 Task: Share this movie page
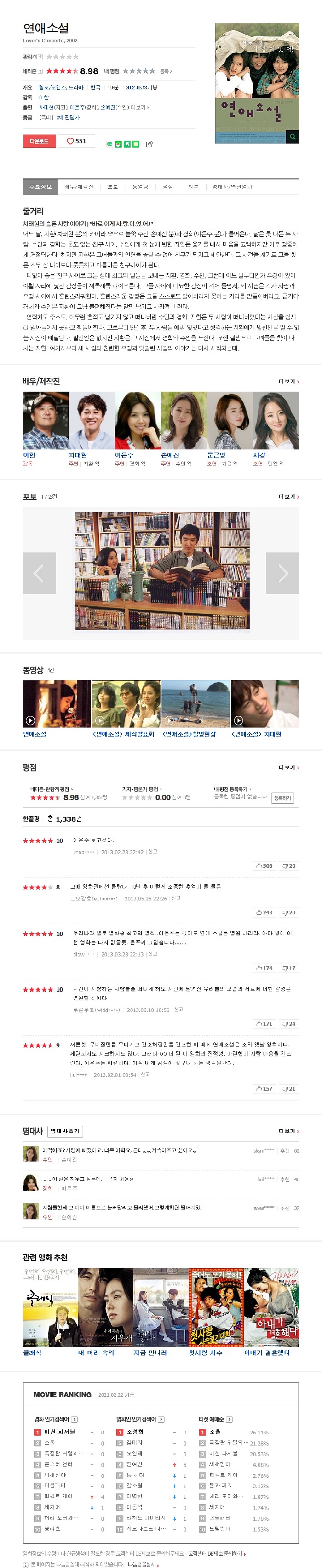coord(149,144)
